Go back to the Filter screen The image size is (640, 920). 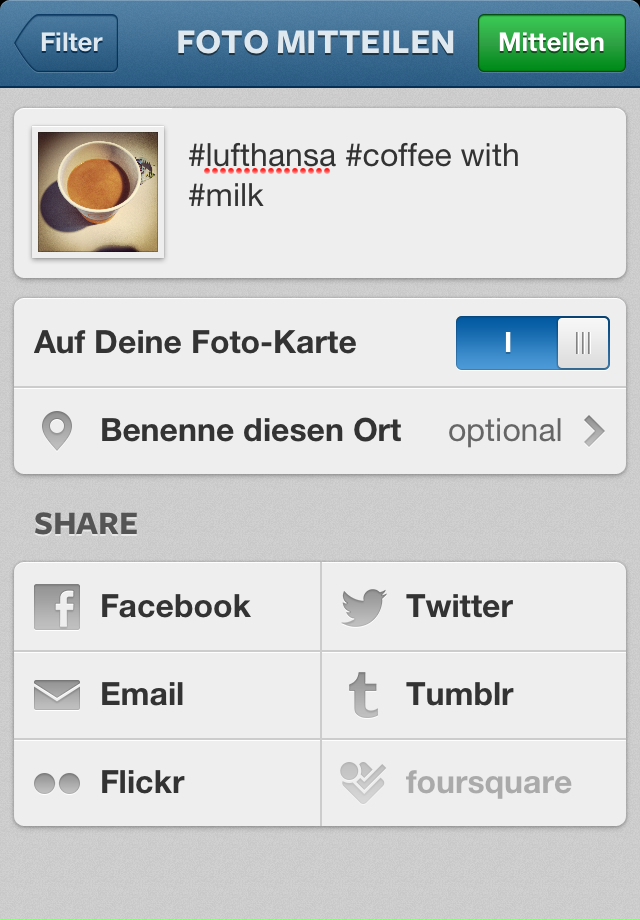point(68,43)
